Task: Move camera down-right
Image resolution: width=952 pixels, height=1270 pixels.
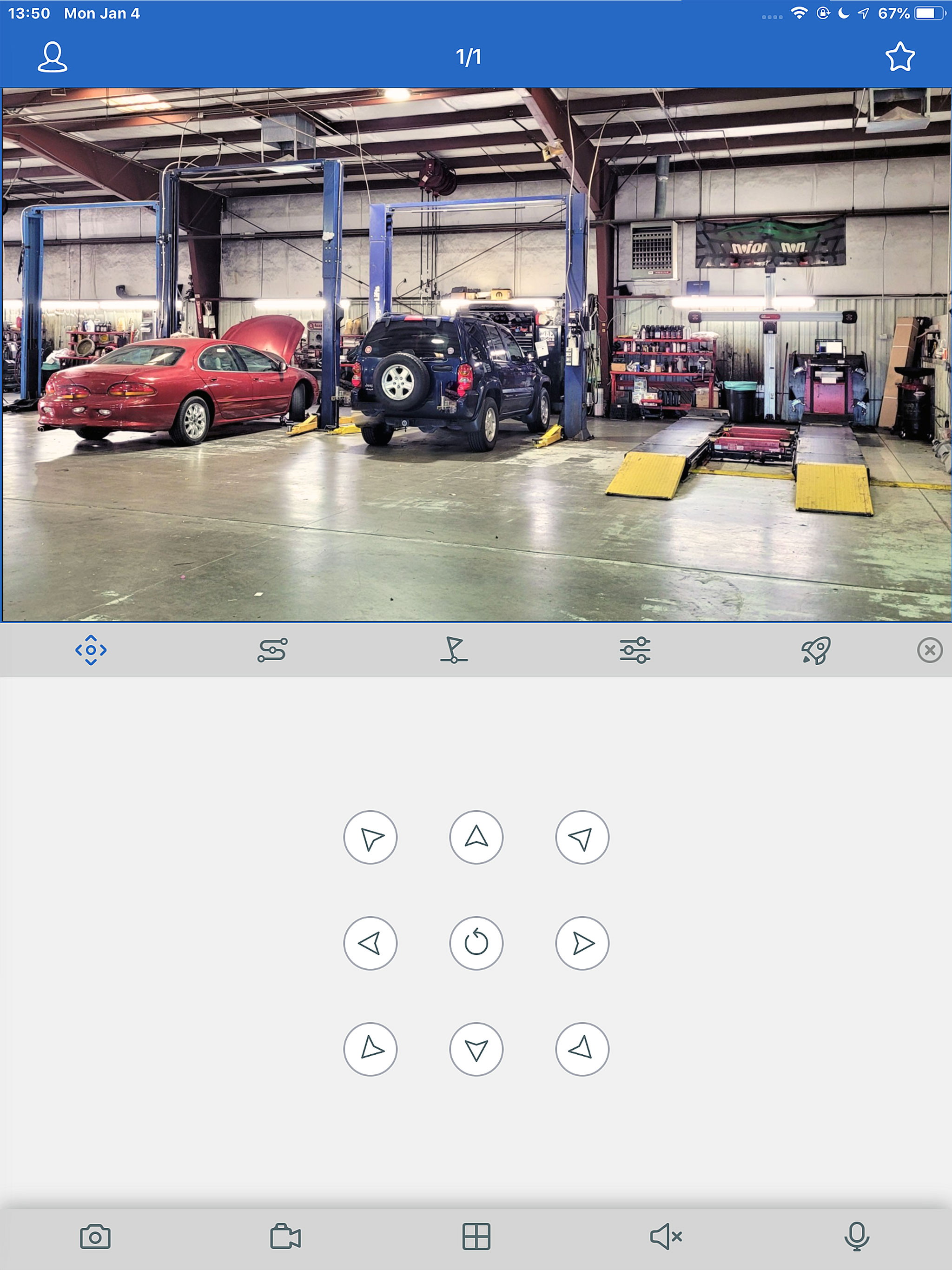Action: (x=582, y=1049)
